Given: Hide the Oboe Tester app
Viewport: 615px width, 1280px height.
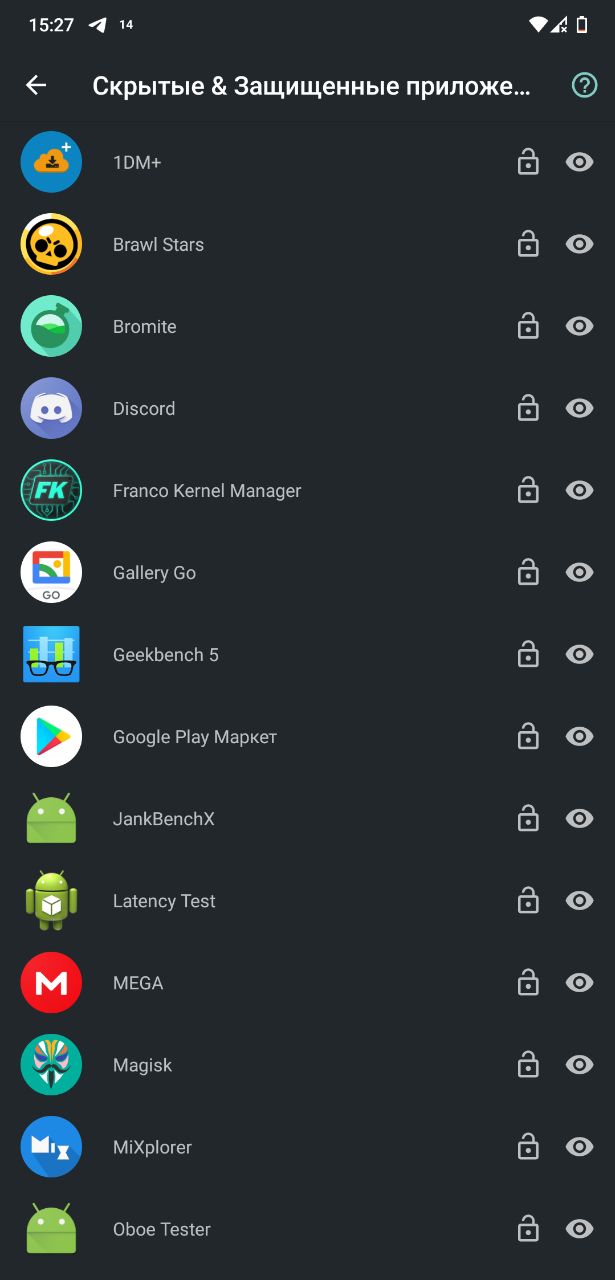Looking at the screenshot, I should coord(580,1228).
